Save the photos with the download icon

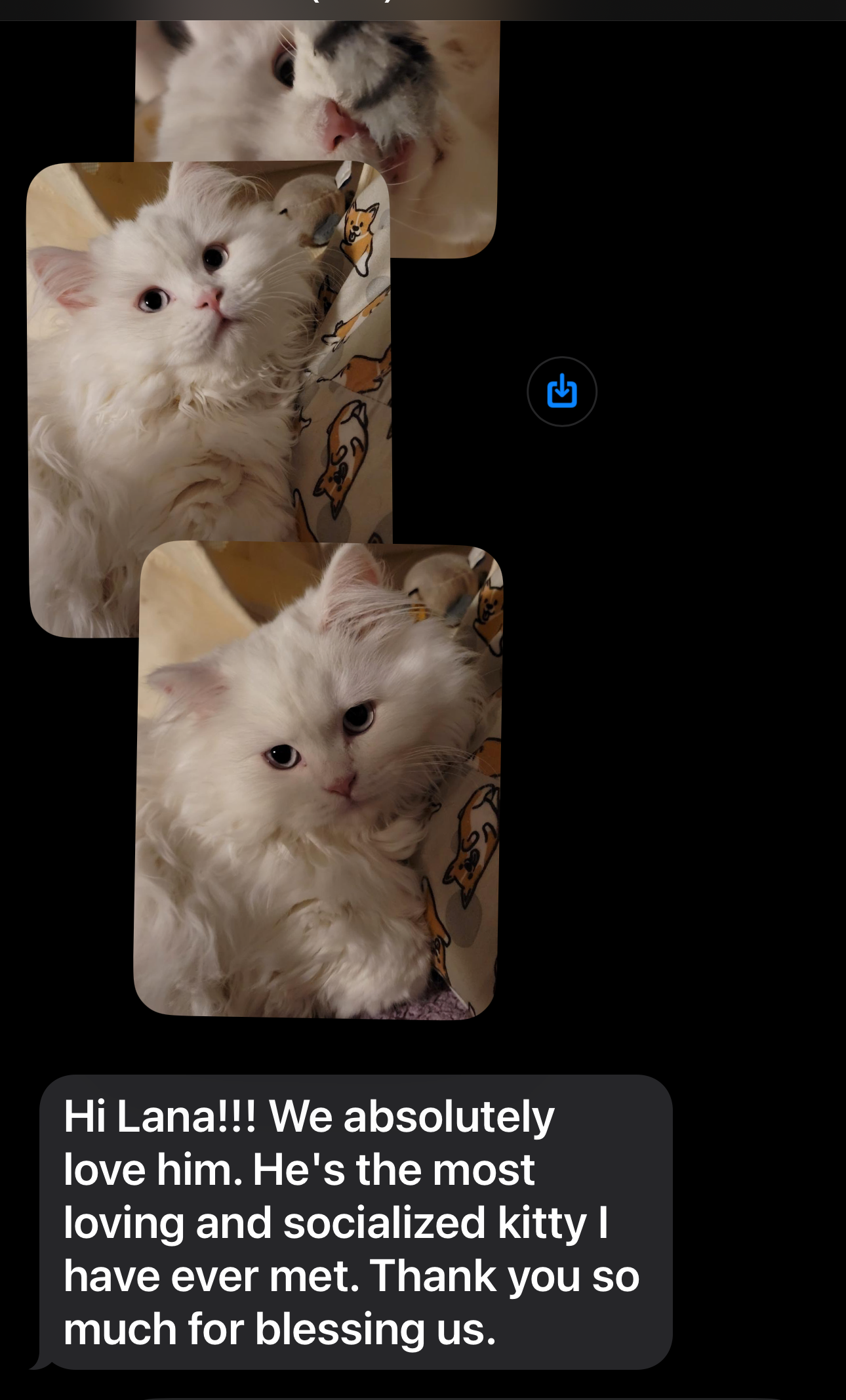coord(562,392)
